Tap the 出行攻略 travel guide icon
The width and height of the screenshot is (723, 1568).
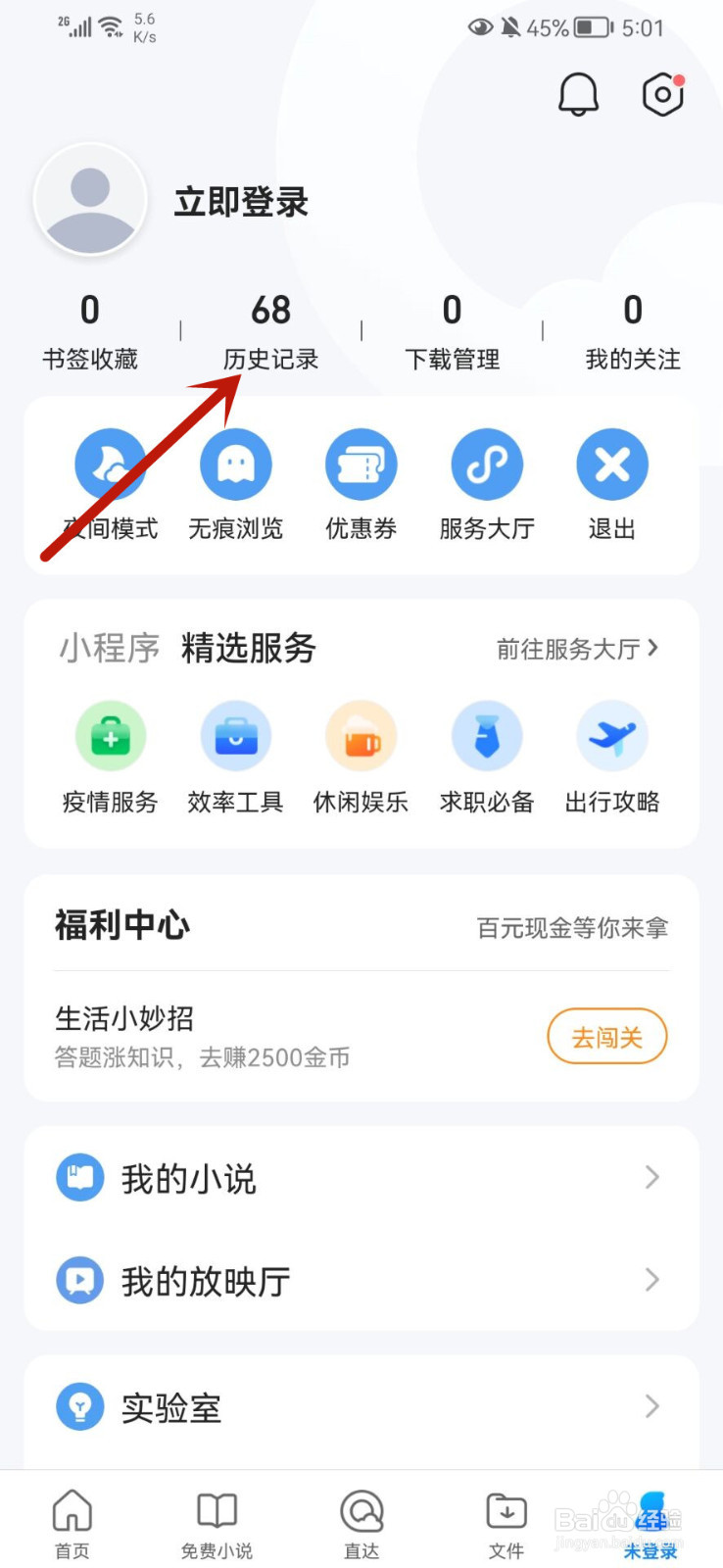click(x=611, y=736)
